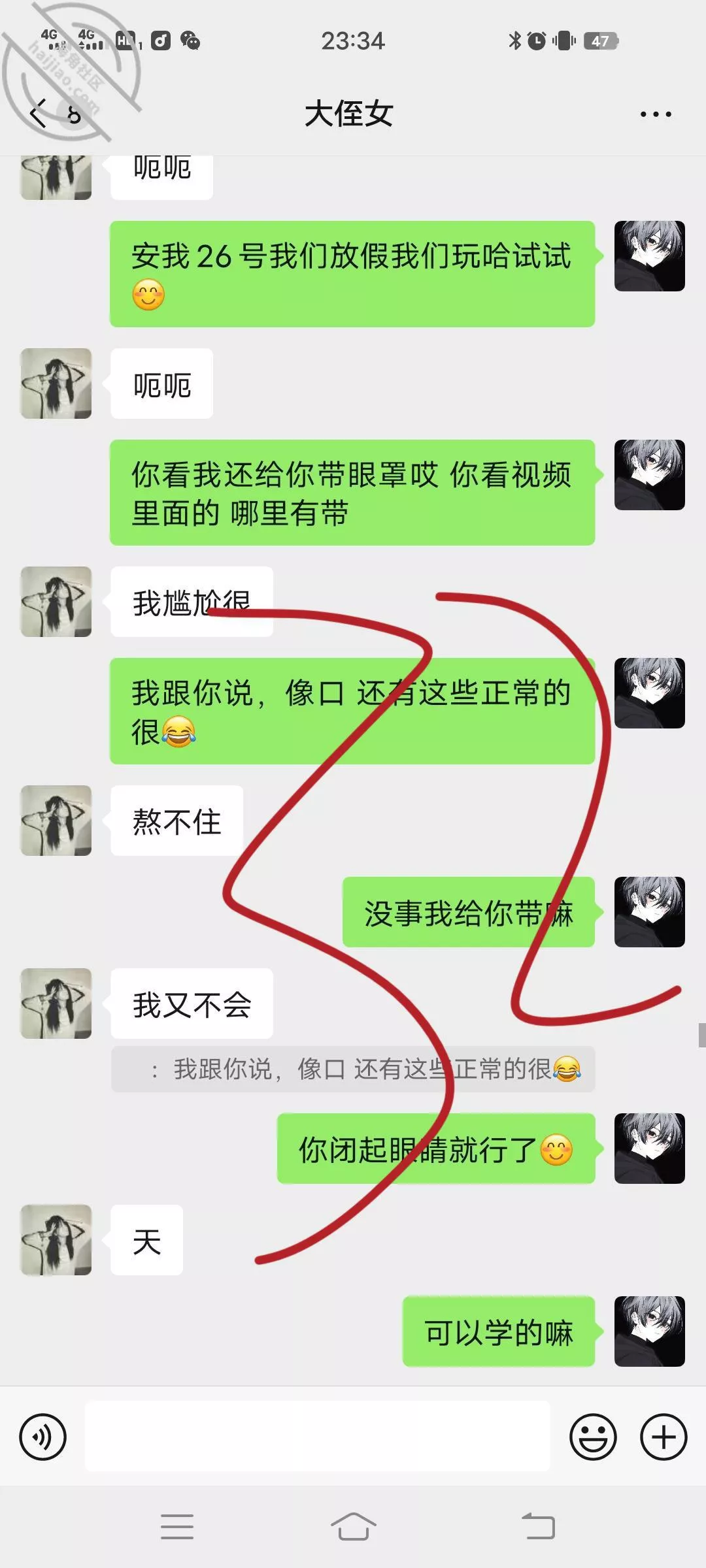This screenshot has width=706, height=1568.
Task: Tap the system home button
Action: tap(353, 1527)
